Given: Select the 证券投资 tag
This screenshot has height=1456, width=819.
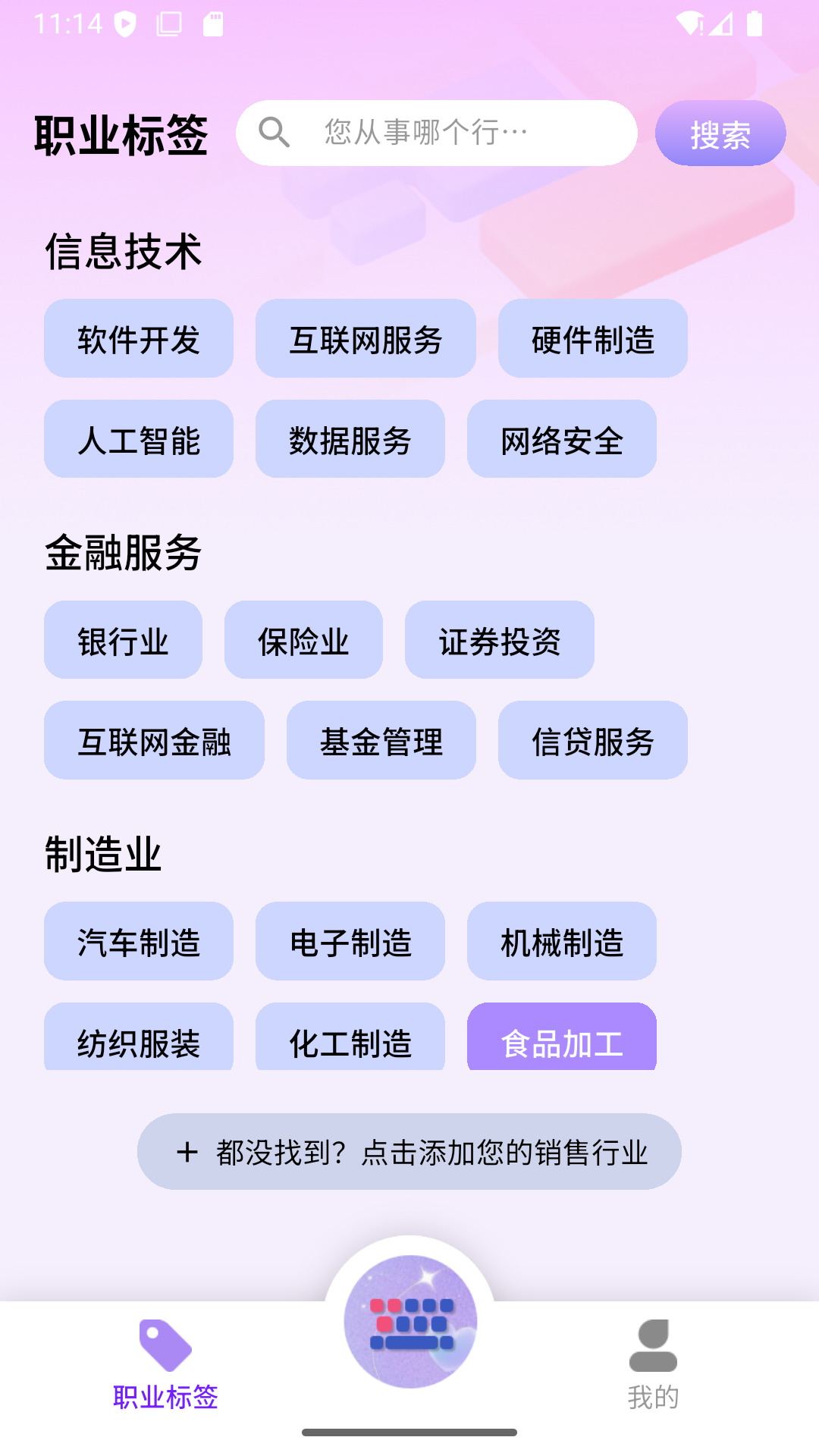Looking at the screenshot, I should pyautogui.click(x=500, y=639).
